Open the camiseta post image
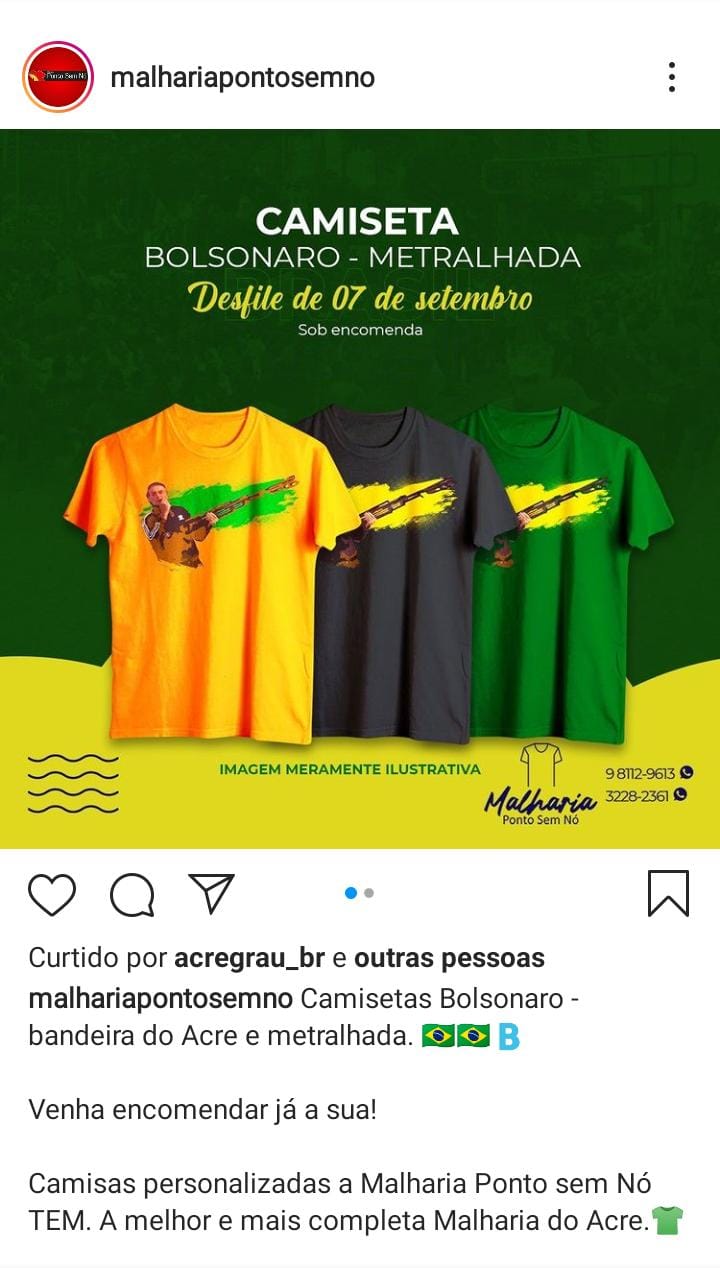The height and width of the screenshot is (1268, 720). 360,488
